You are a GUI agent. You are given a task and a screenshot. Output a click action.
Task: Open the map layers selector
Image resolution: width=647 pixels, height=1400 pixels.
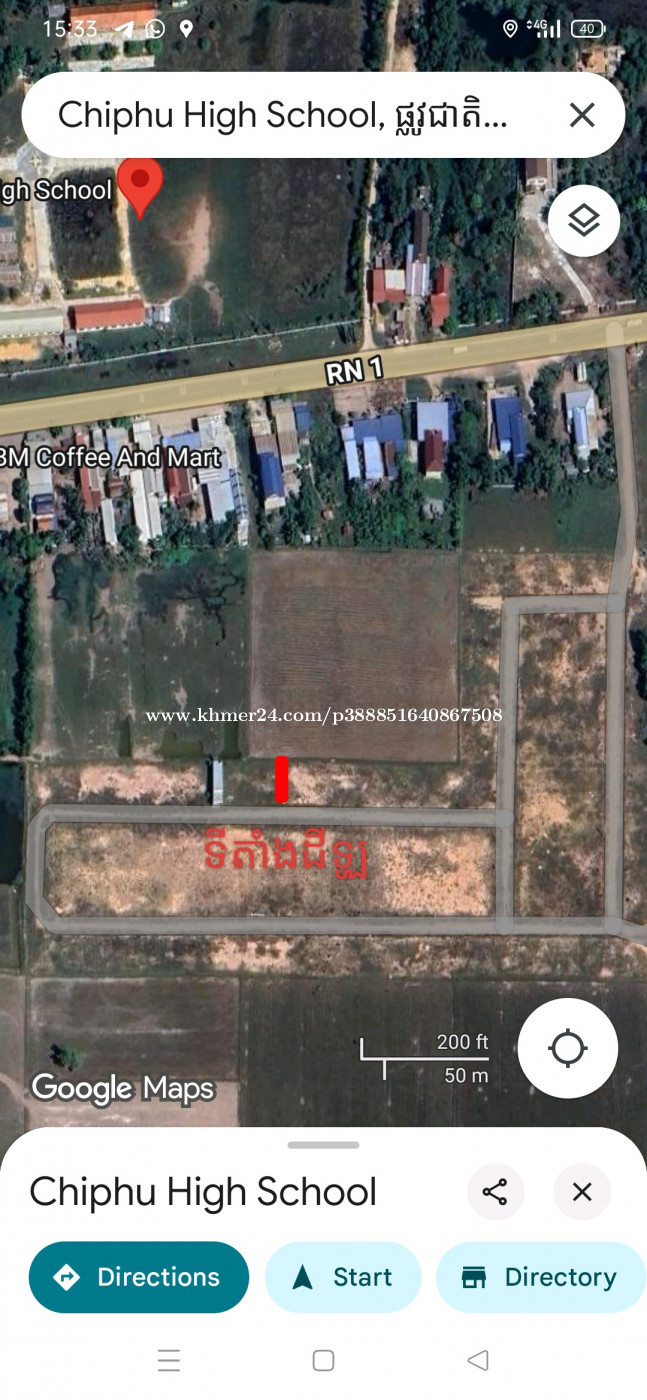coord(584,221)
